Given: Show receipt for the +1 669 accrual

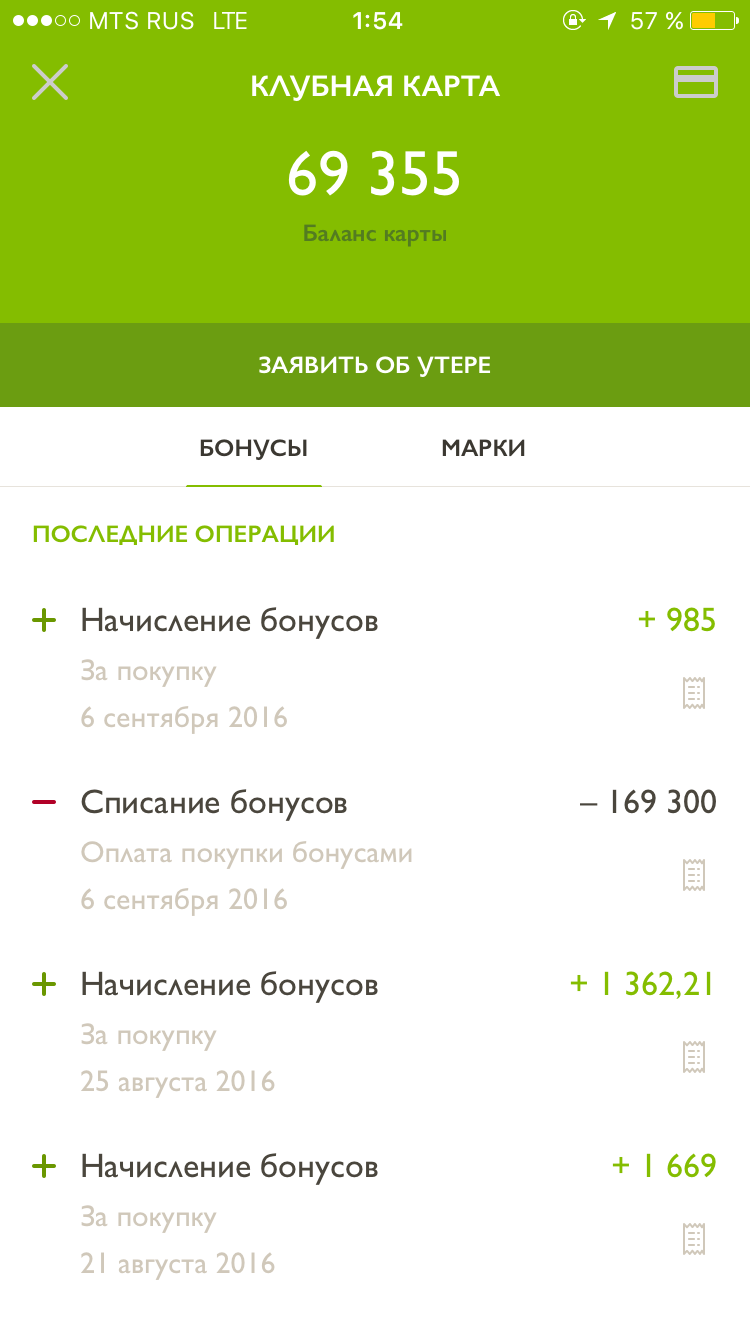Looking at the screenshot, I should click(x=694, y=1239).
